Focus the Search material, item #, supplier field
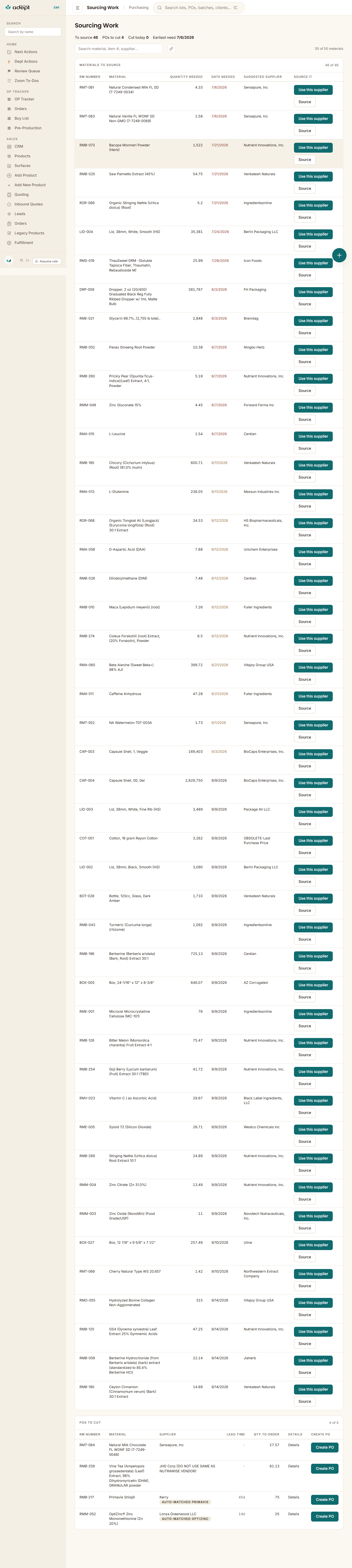 coord(119,49)
